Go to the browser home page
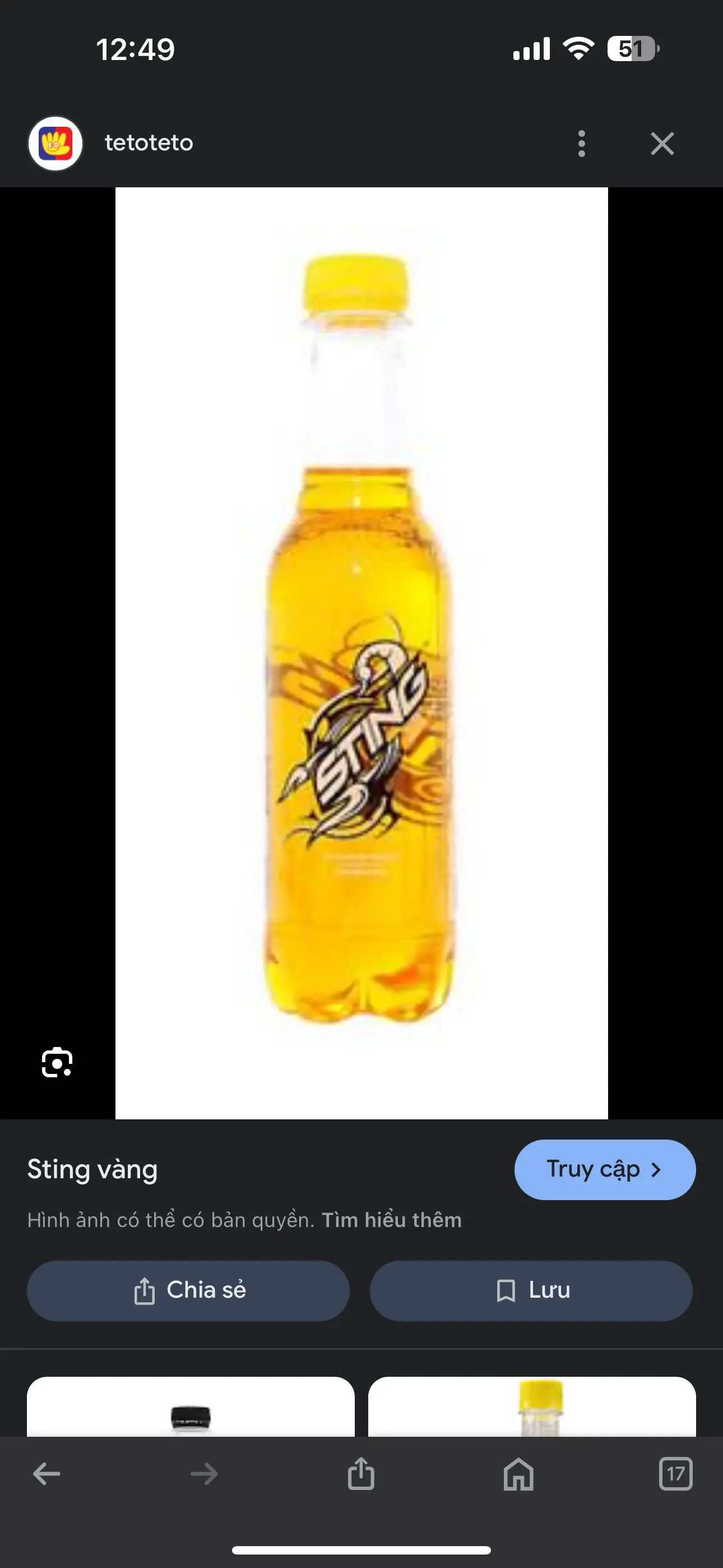Image resolution: width=723 pixels, height=1568 pixels. tap(518, 1474)
